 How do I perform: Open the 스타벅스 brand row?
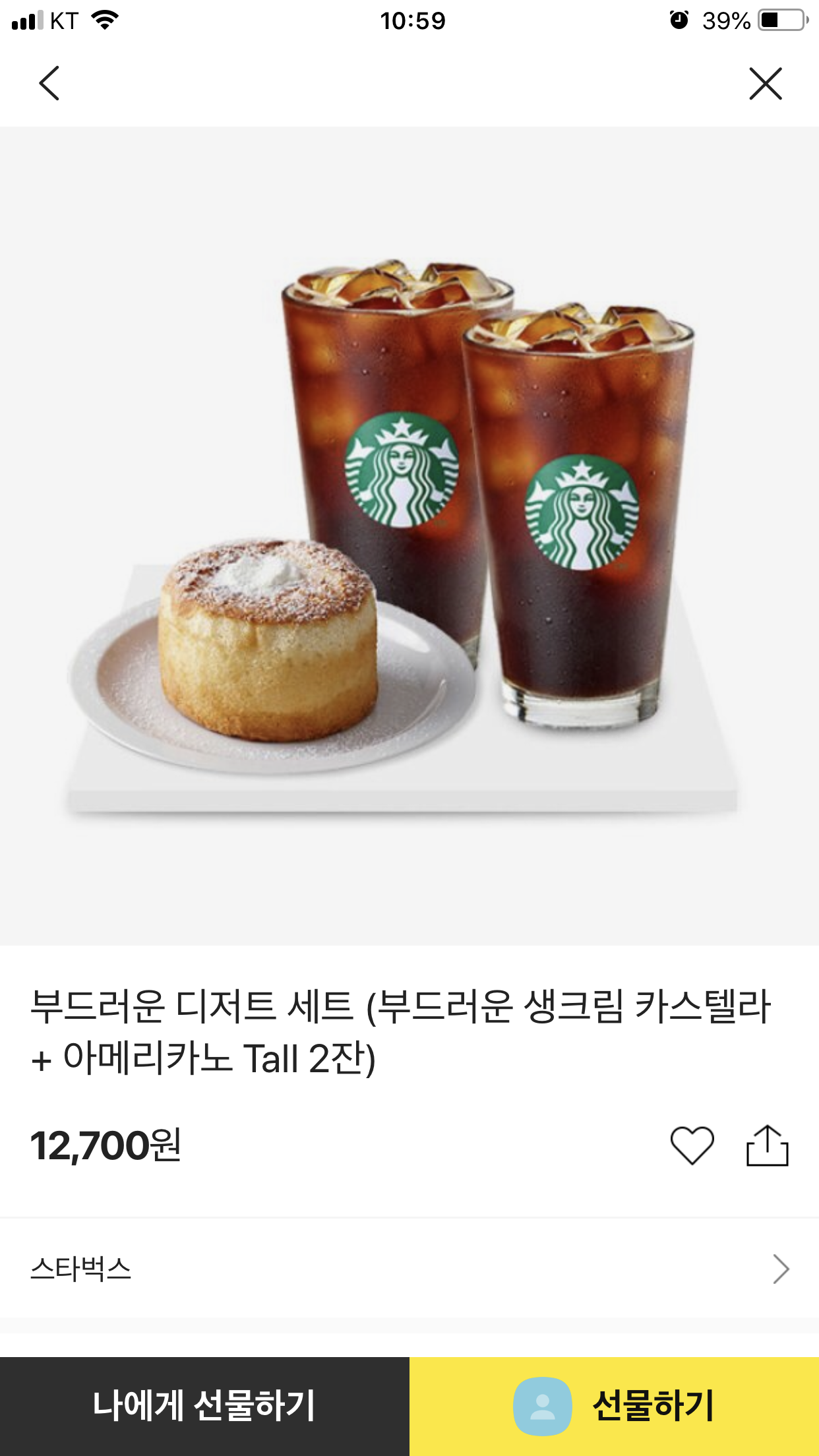coord(409,1269)
